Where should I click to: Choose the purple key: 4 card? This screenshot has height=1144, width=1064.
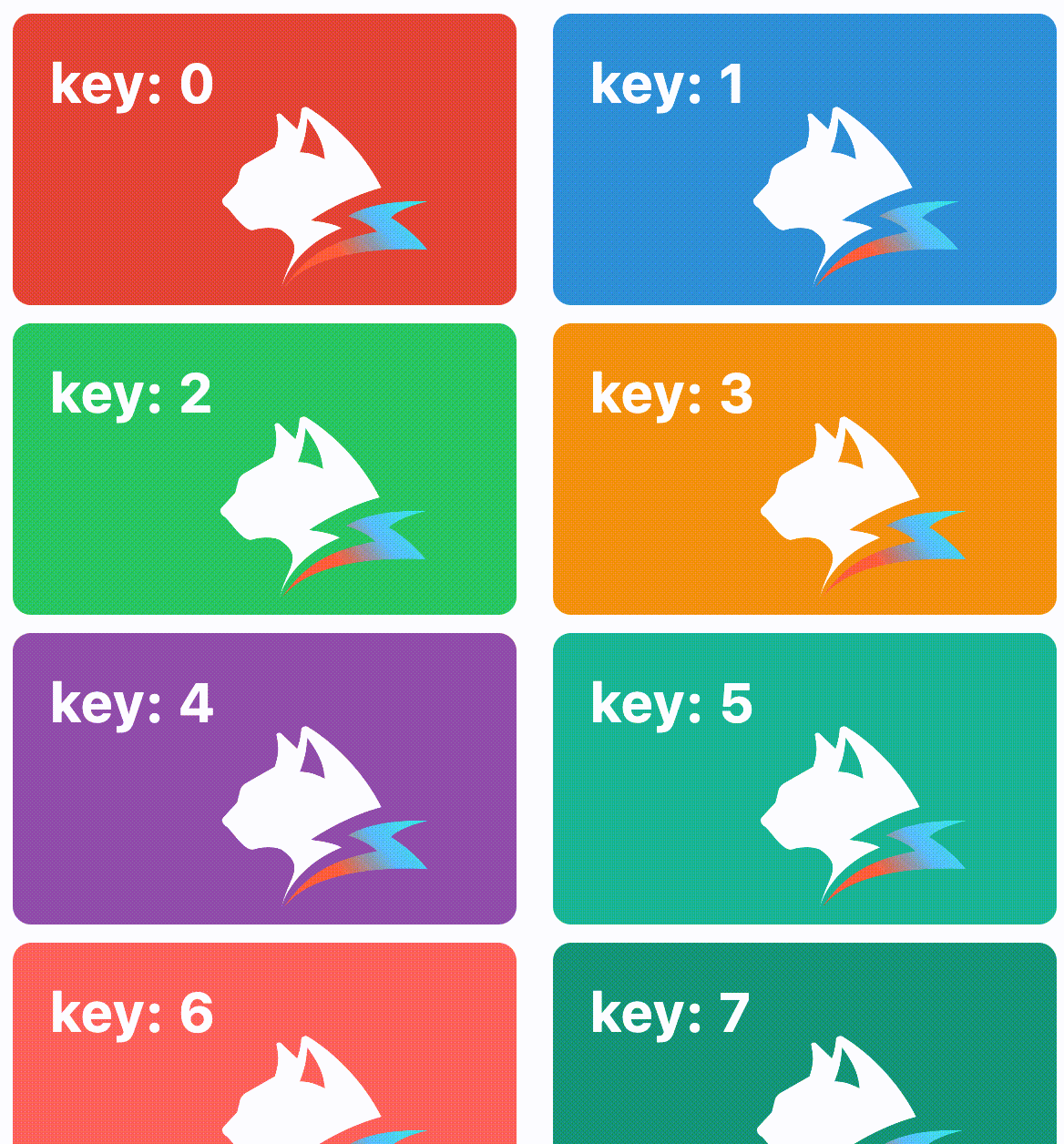(x=264, y=779)
